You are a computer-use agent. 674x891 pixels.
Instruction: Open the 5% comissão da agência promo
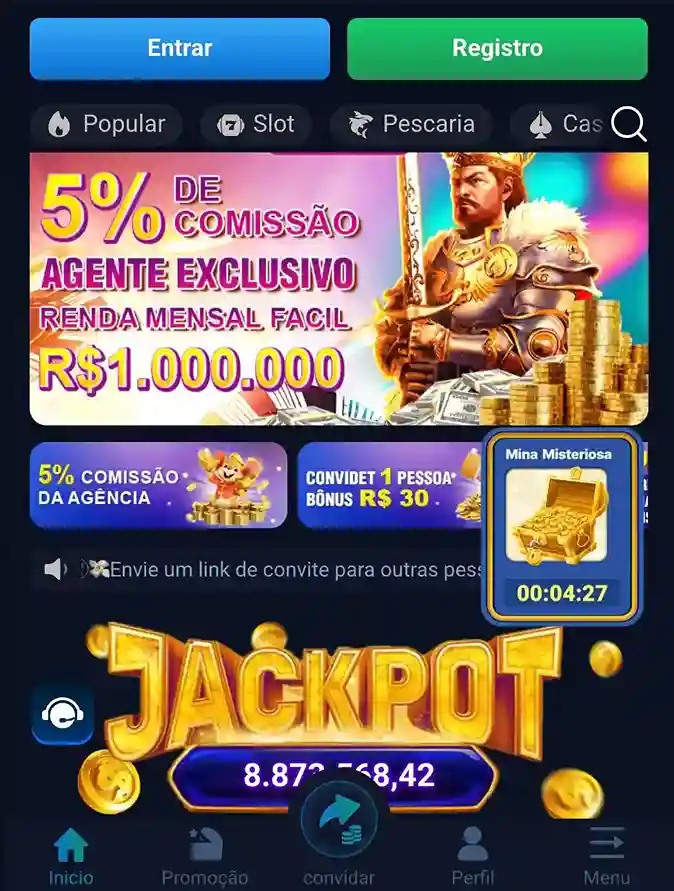[158, 485]
